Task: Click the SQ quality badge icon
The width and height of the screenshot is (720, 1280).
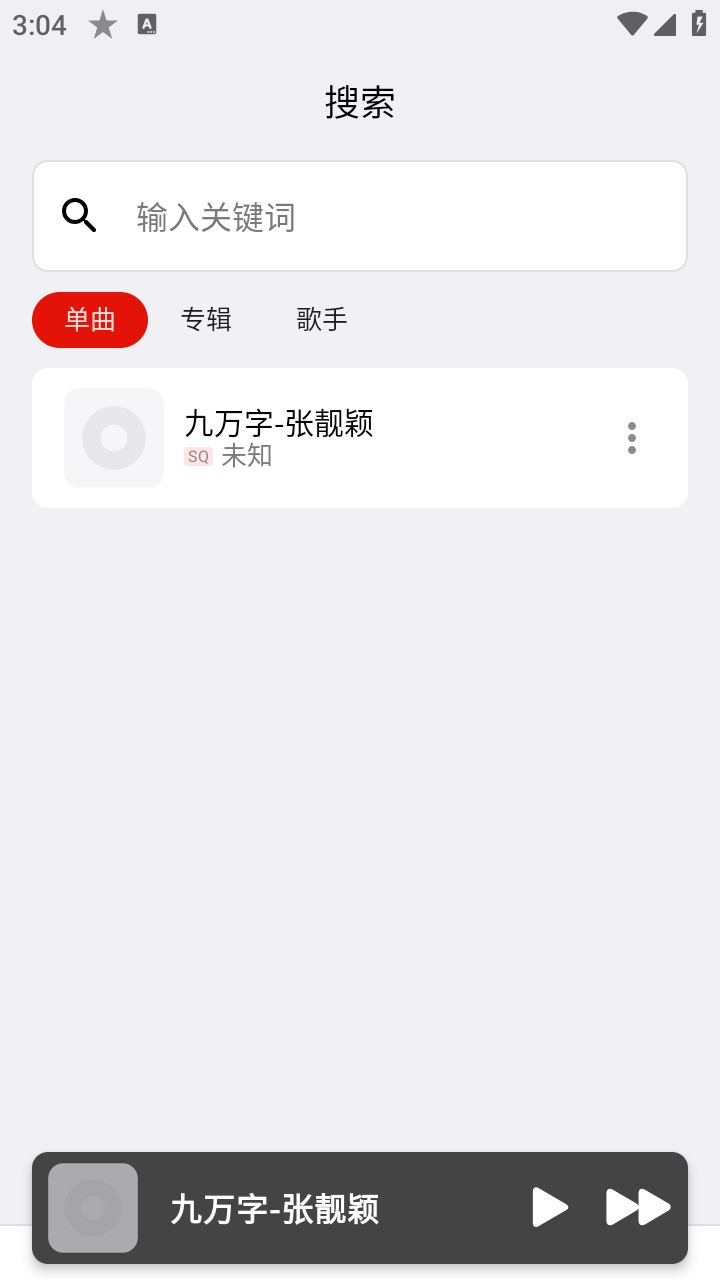Action: (x=199, y=456)
